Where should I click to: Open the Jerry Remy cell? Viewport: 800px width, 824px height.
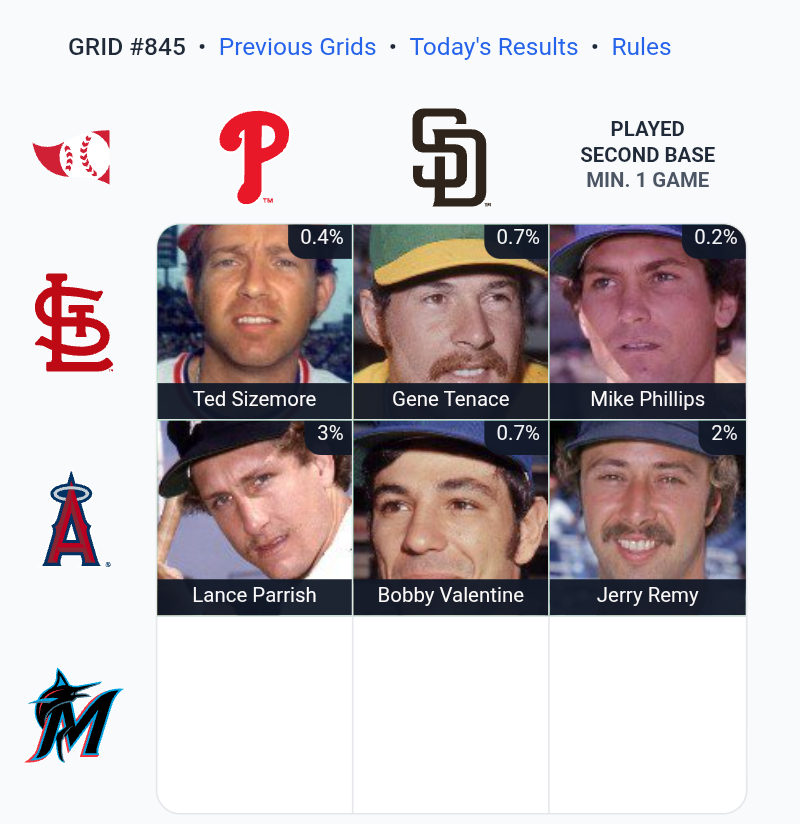pyautogui.click(x=647, y=516)
